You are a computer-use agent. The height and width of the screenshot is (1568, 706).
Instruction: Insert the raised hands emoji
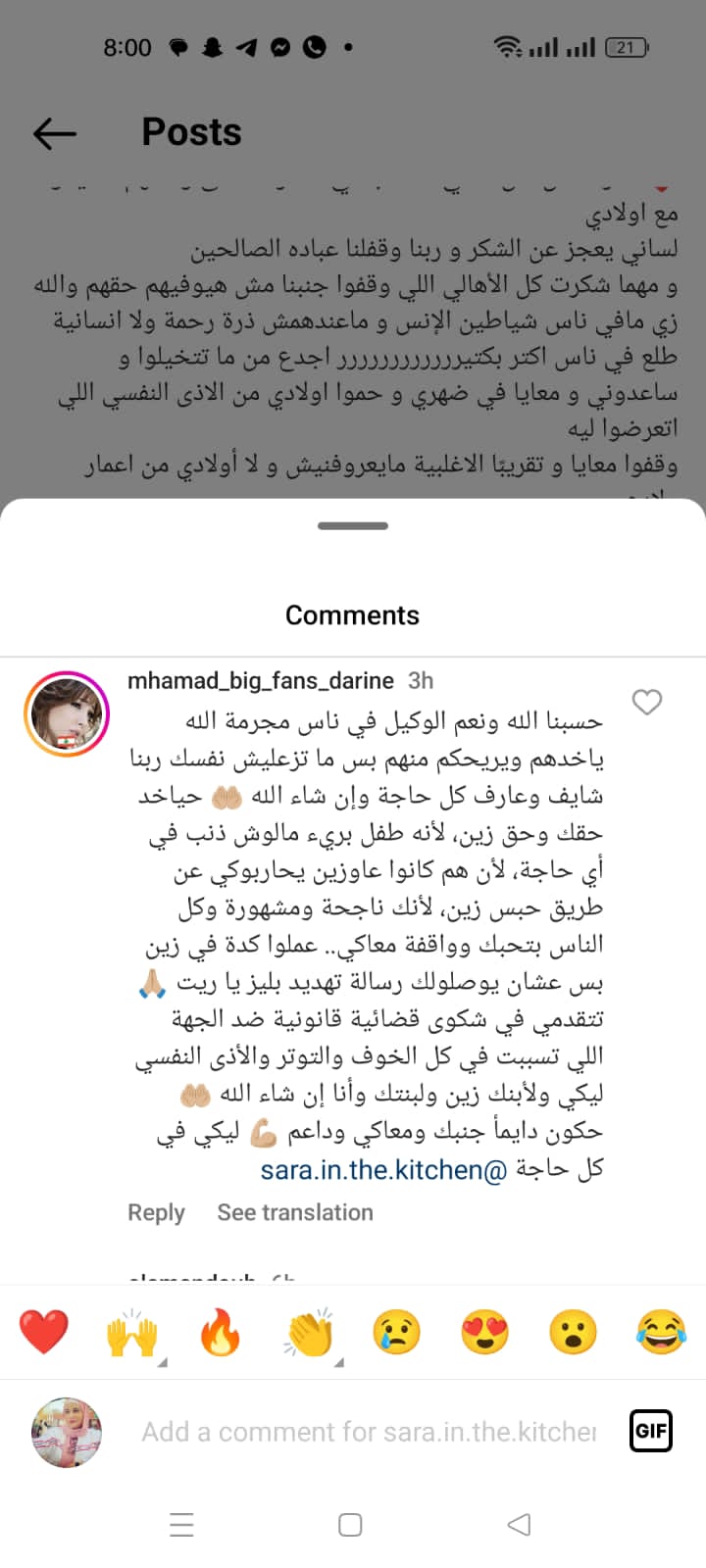click(132, 1333)
